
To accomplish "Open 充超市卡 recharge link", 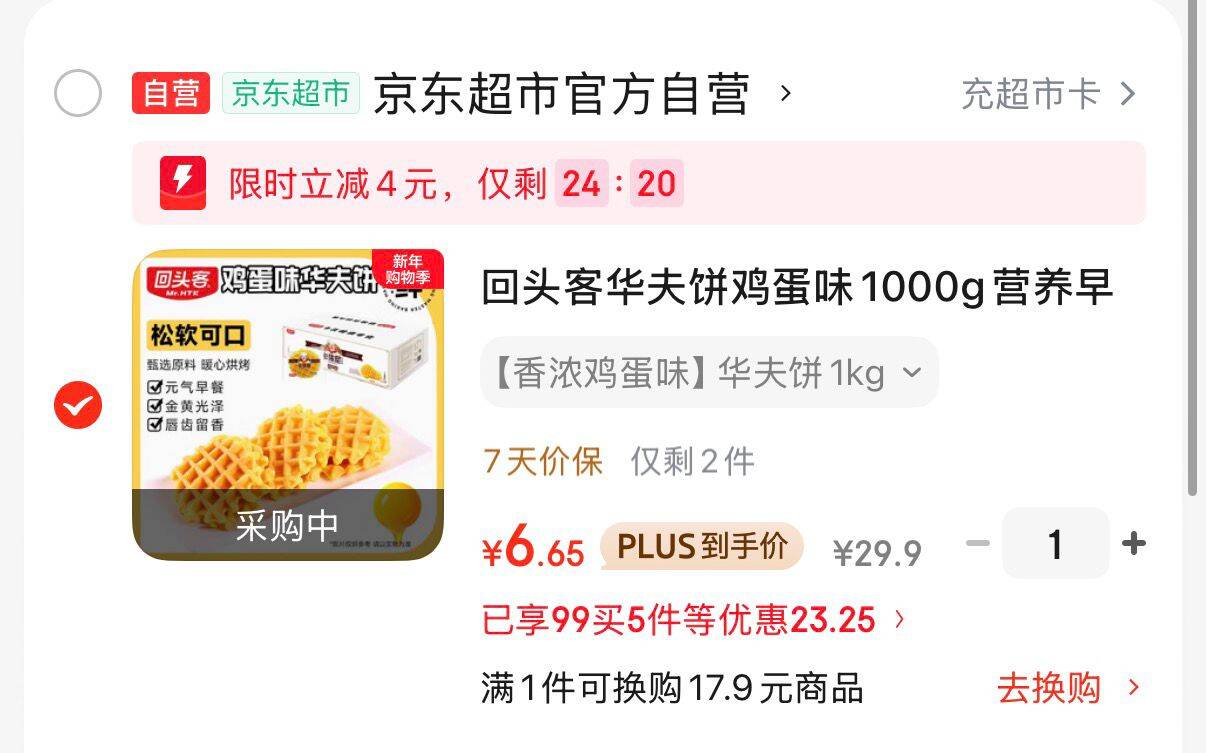I will pos(1048,95).
